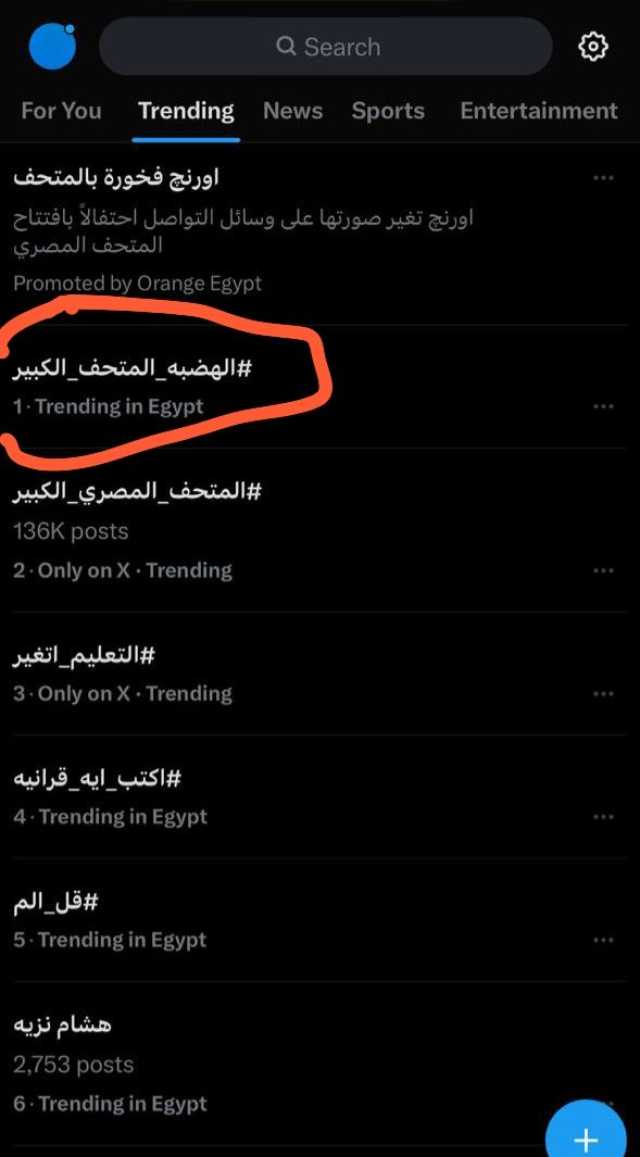Open more options for trend number 2
The width and height of the screenshot is (640, 1157).
tap(603, 571)
